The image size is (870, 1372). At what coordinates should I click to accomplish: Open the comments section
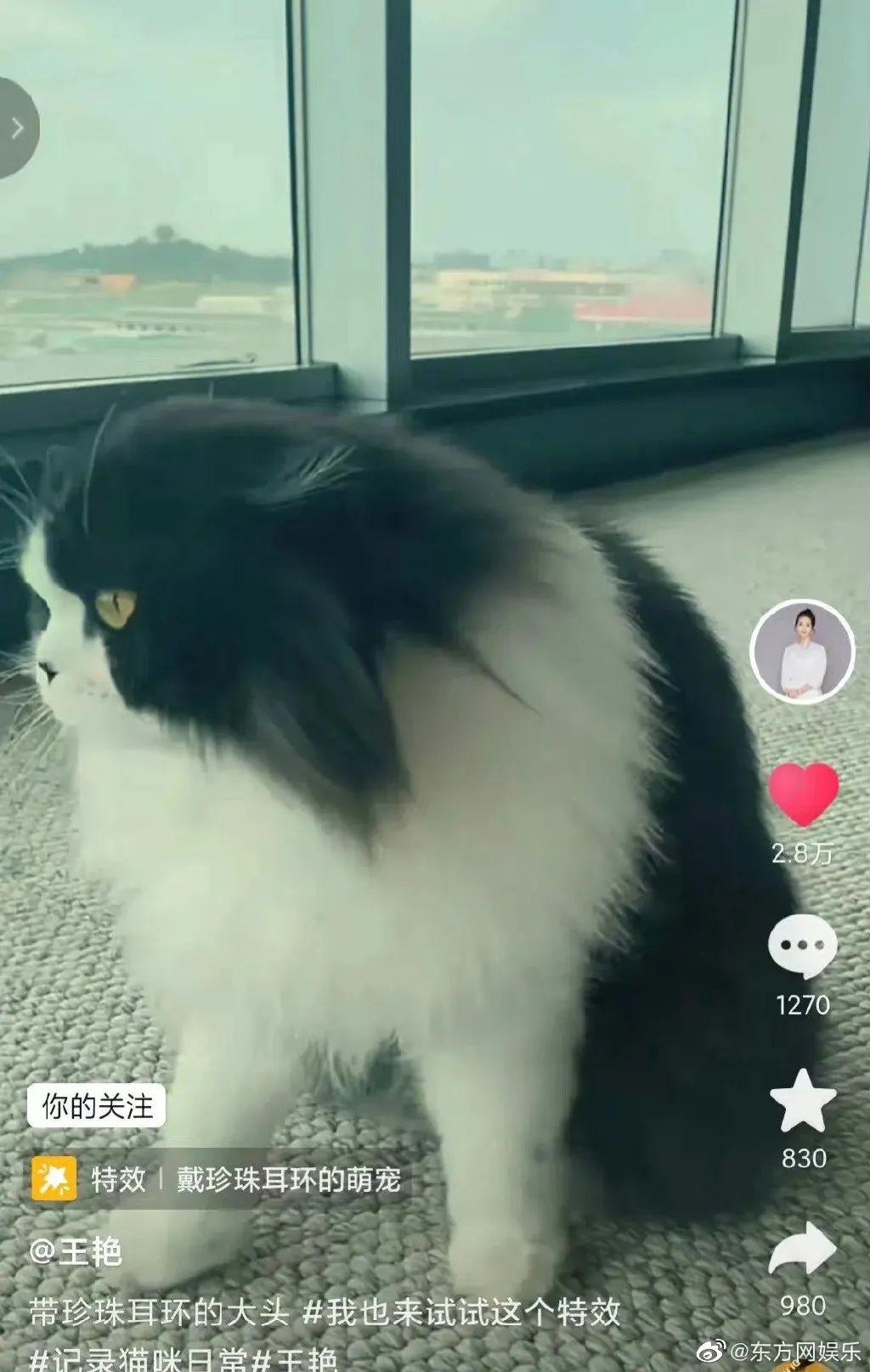[x=802, y=946]
